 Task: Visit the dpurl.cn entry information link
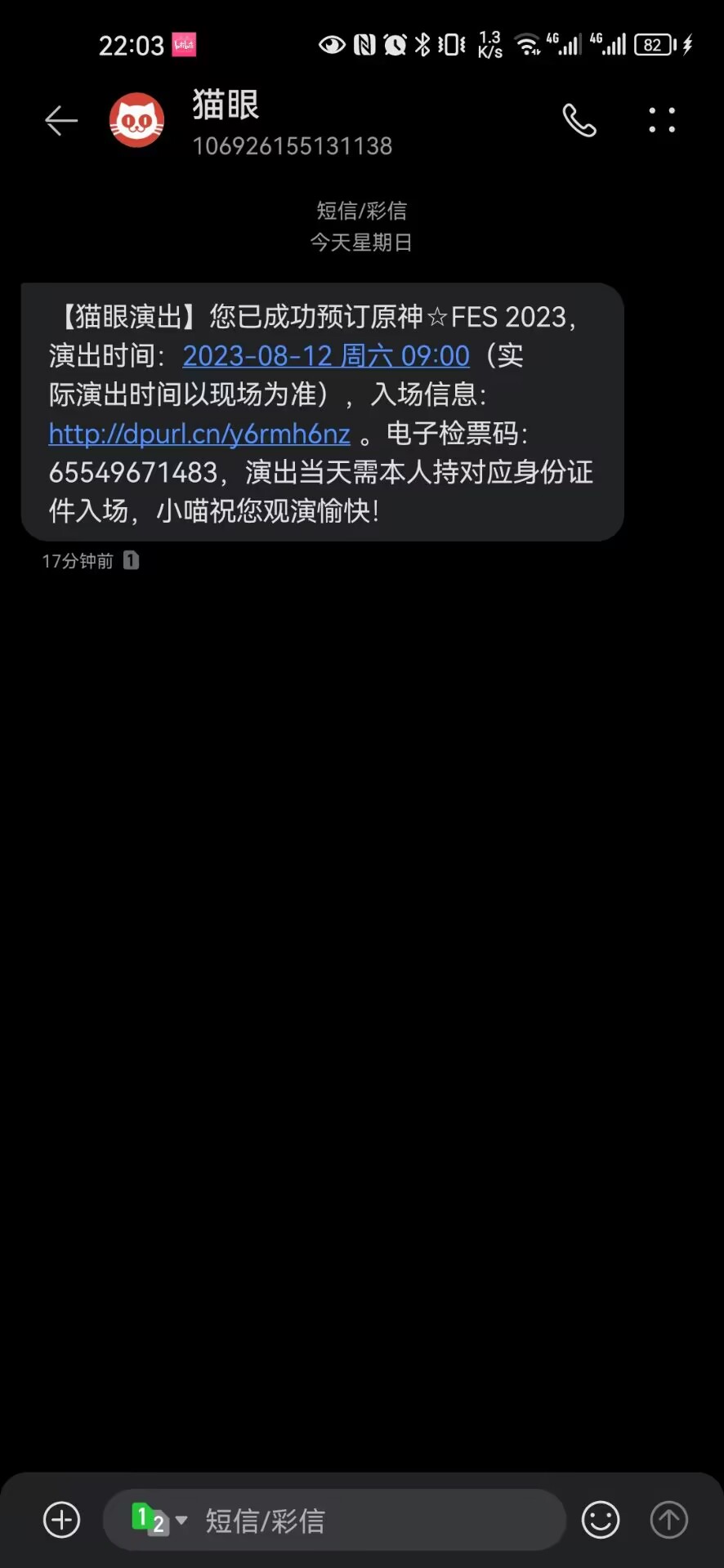tap(199, 434)
